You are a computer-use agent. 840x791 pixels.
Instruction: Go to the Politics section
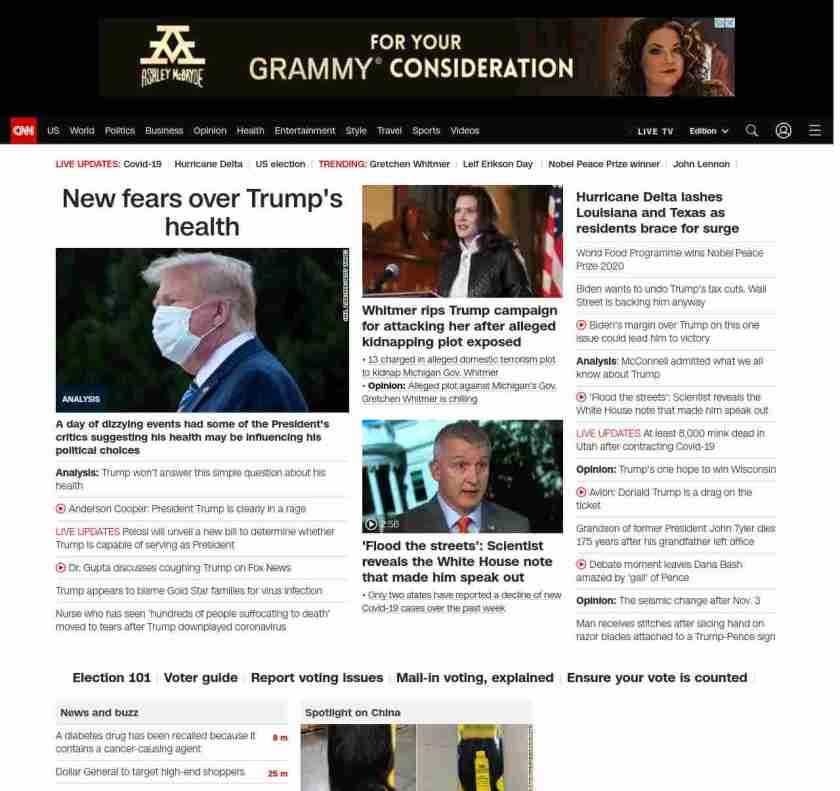pyautogui.click(x=119, y=131)
